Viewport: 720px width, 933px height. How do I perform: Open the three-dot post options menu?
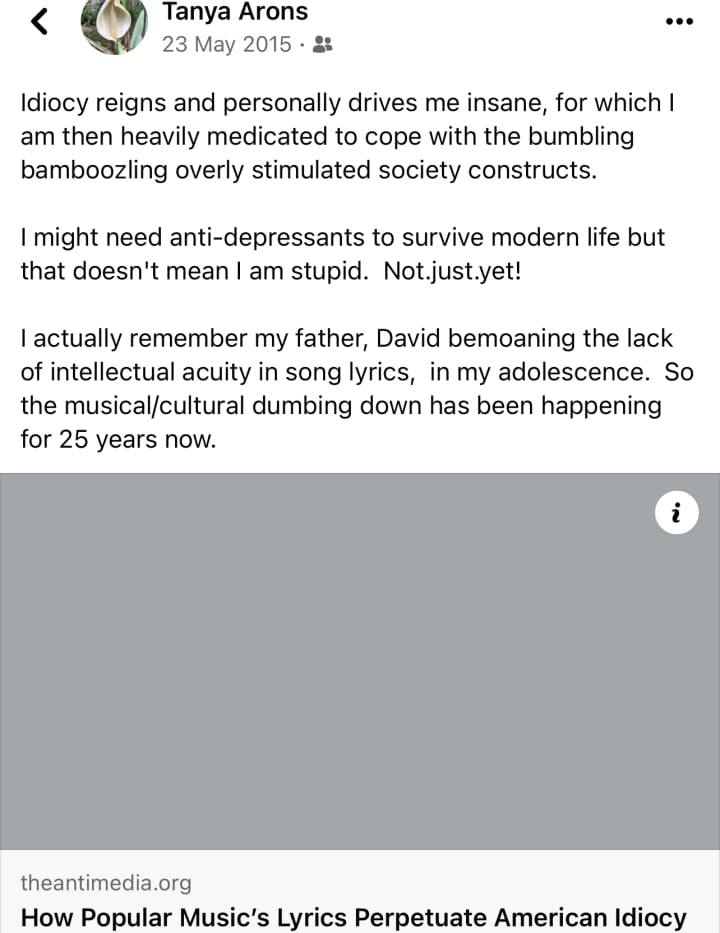click(679, 22)
